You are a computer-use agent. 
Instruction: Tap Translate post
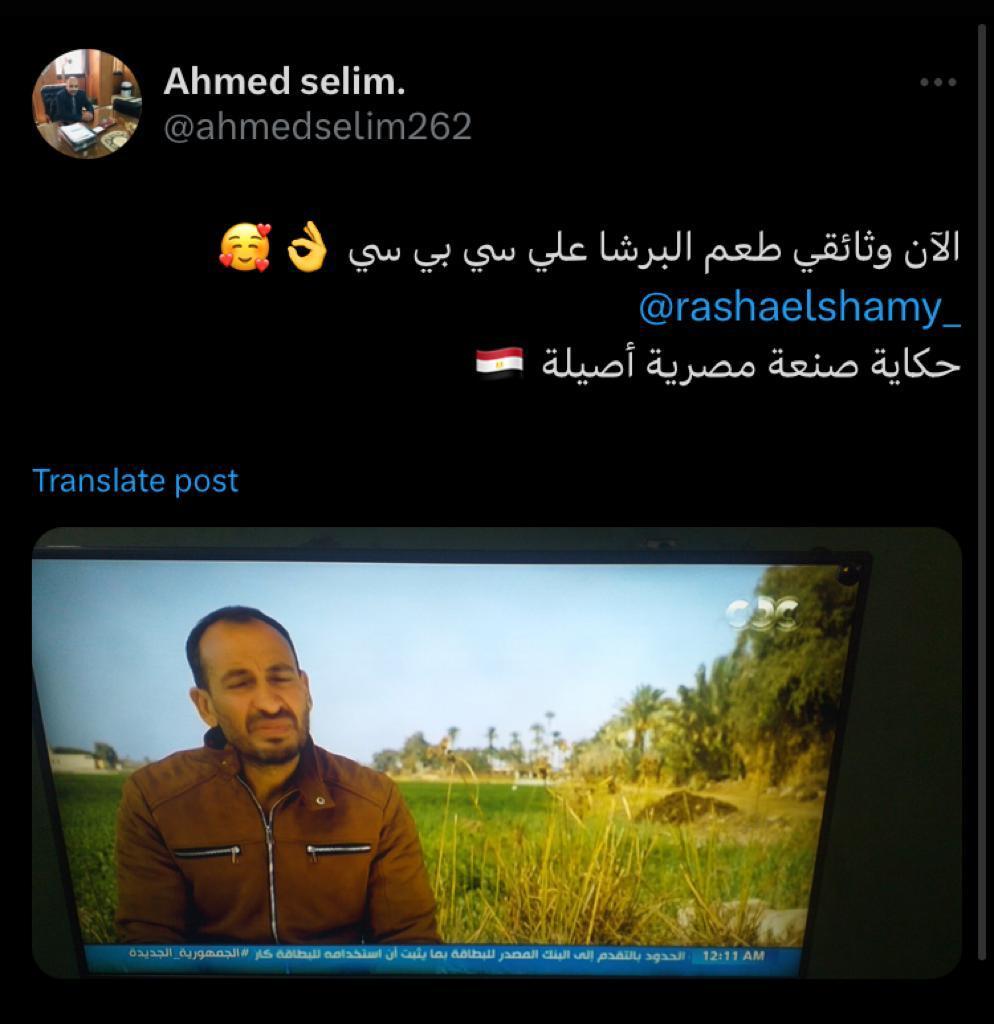click(x=135, y=480)
